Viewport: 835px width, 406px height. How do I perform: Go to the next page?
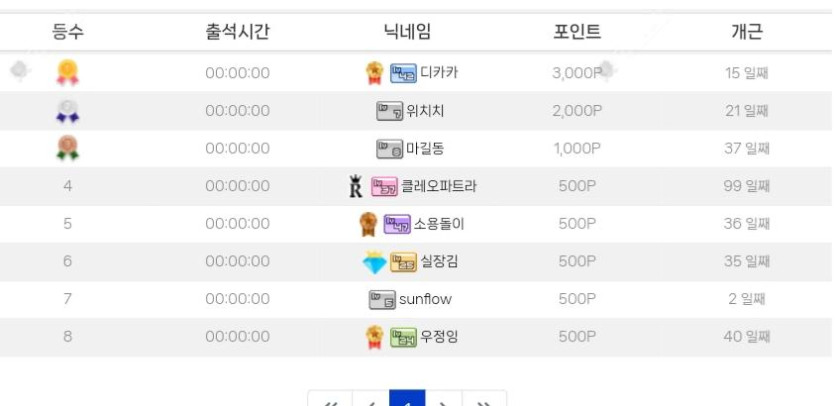445,400
